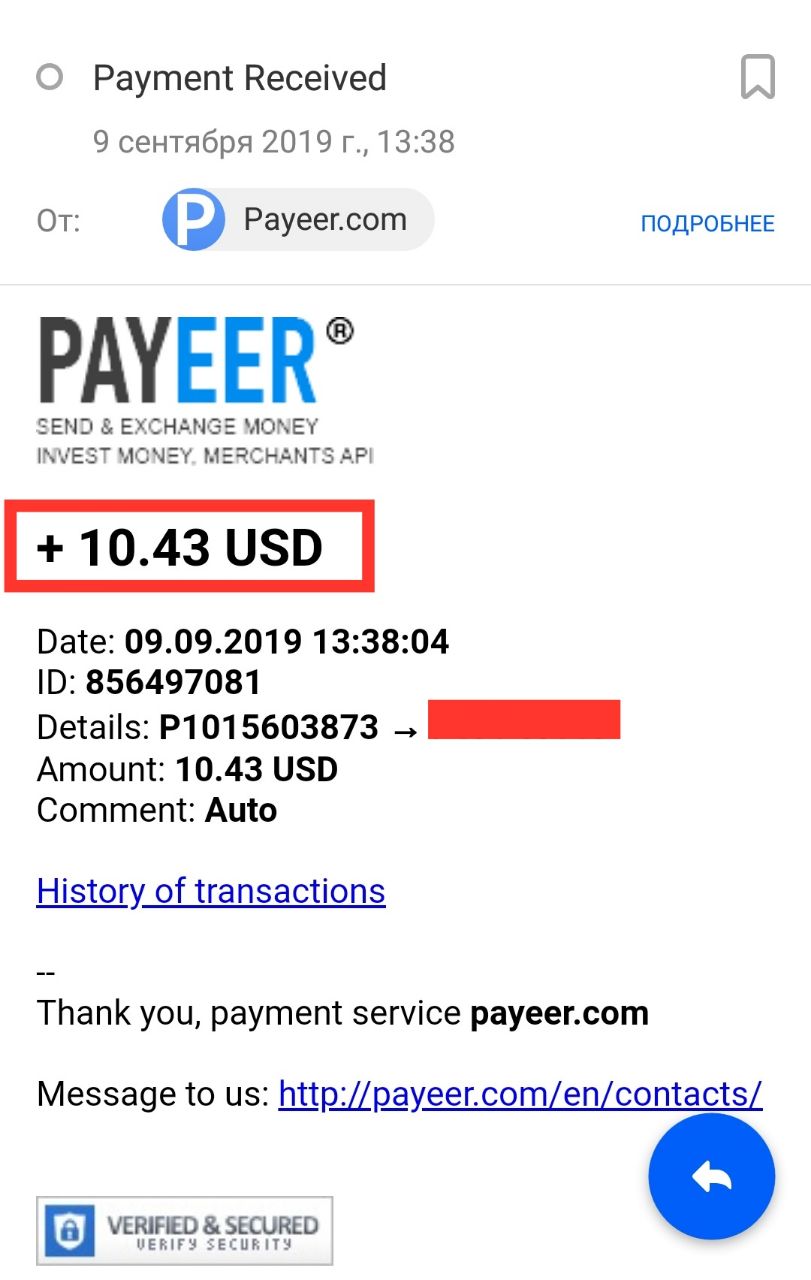Open the payeer.com/en/contacts link
This screenshot has width=811, height=1280.
(x=520, y=1094)
